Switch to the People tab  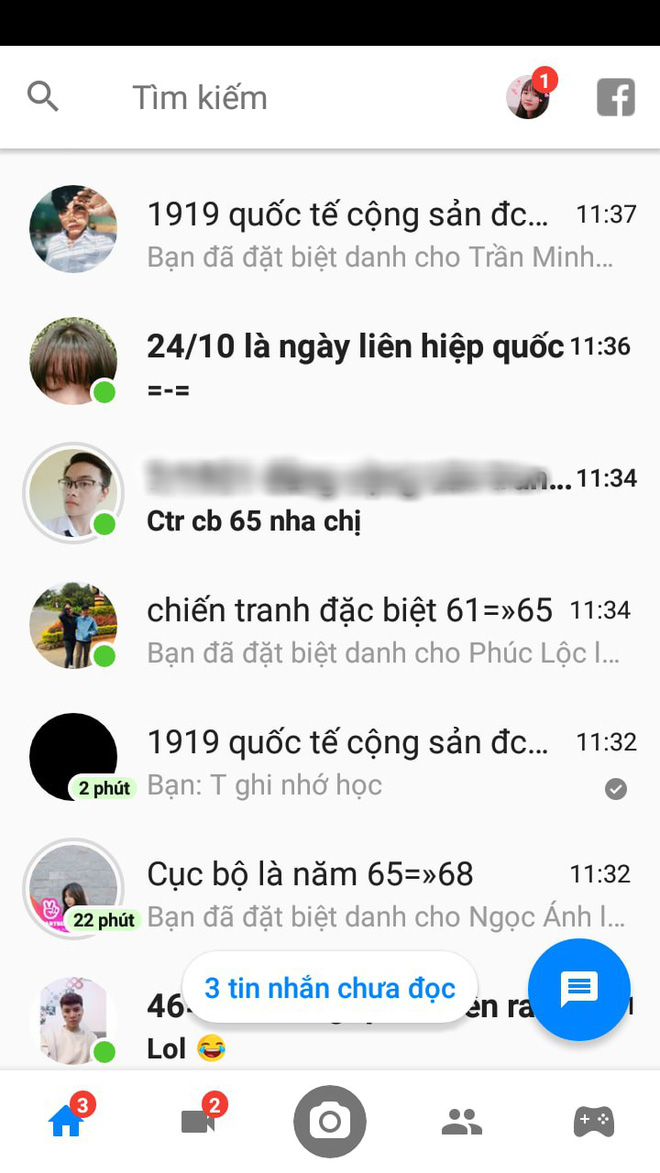click(x=461, y=1122)
